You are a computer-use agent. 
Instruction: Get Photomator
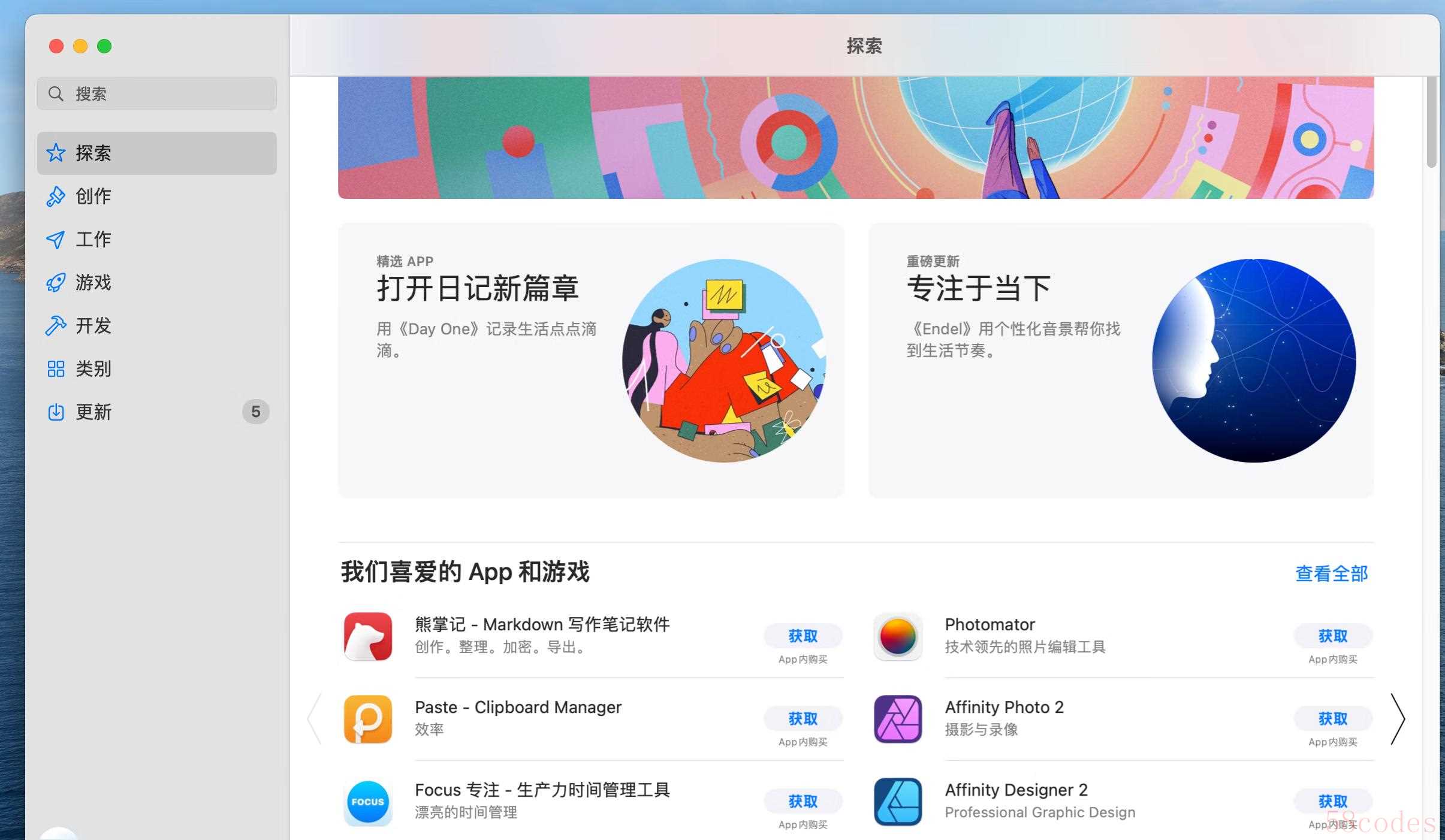click(x=1332, y=636)
